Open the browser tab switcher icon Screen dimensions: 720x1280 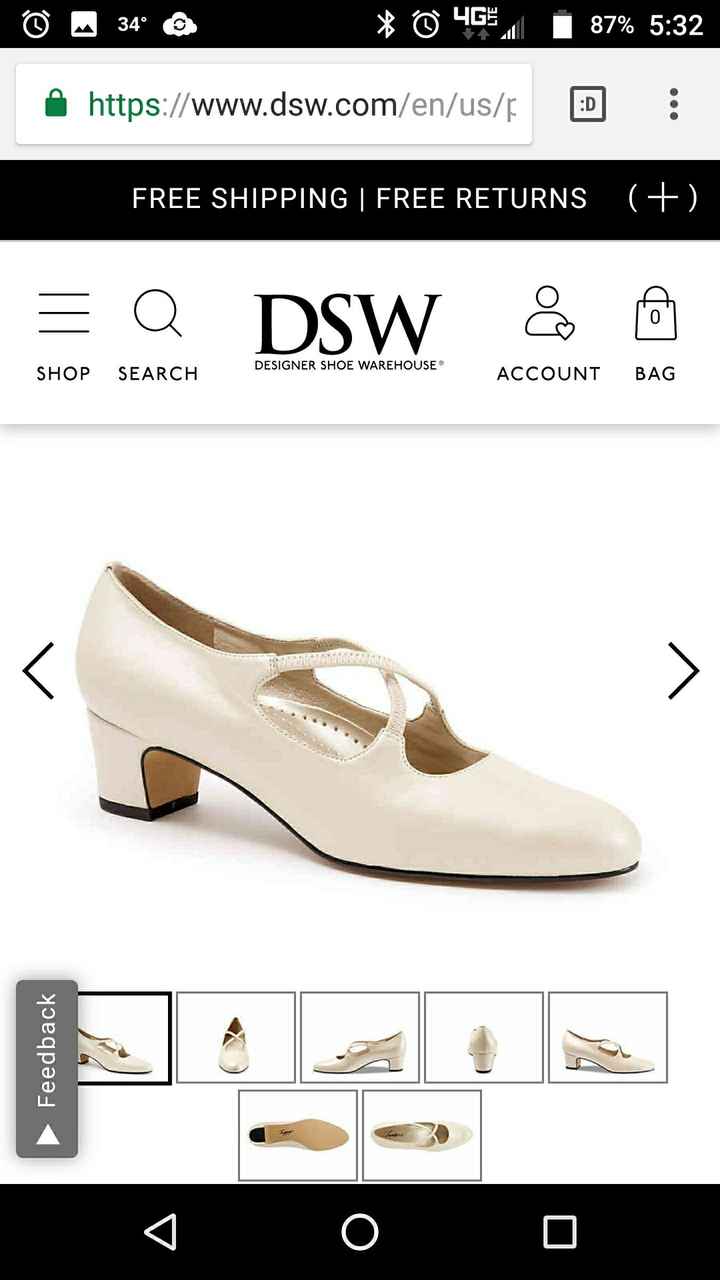pos(587,104)
